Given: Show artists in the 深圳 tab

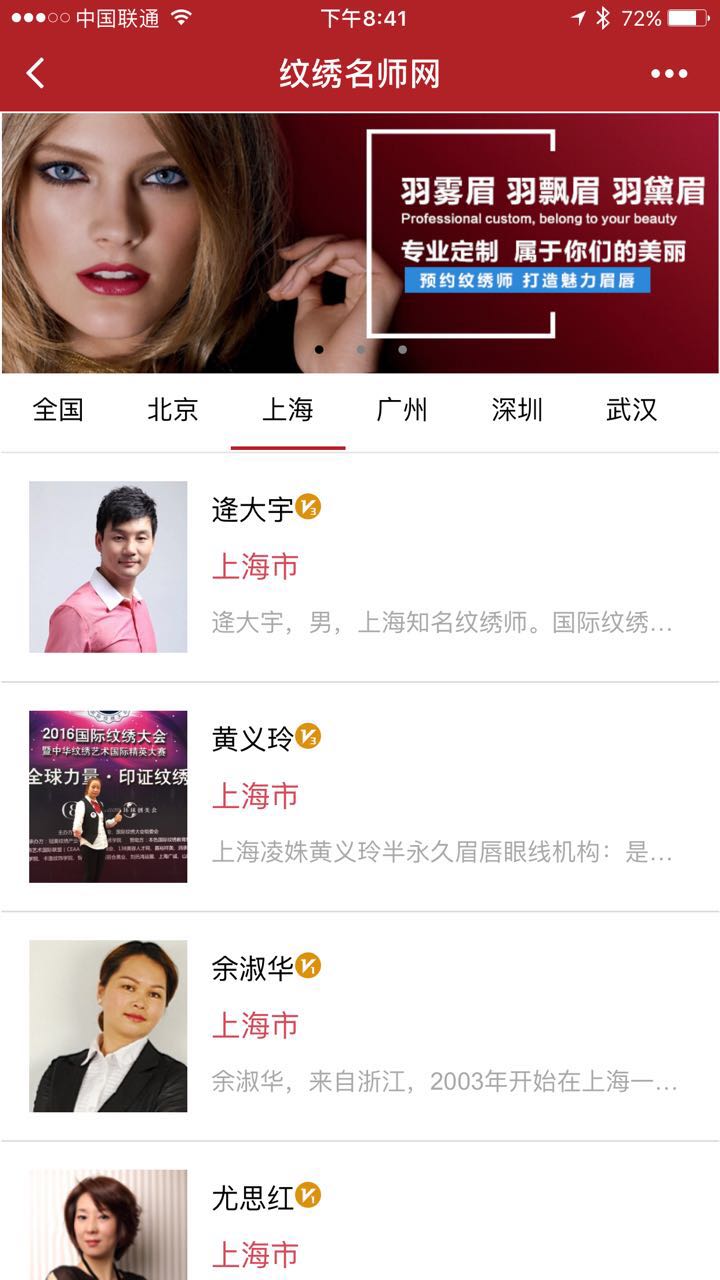Looking at the screenshot, I should pyautogui.click(x=517, y=410).
